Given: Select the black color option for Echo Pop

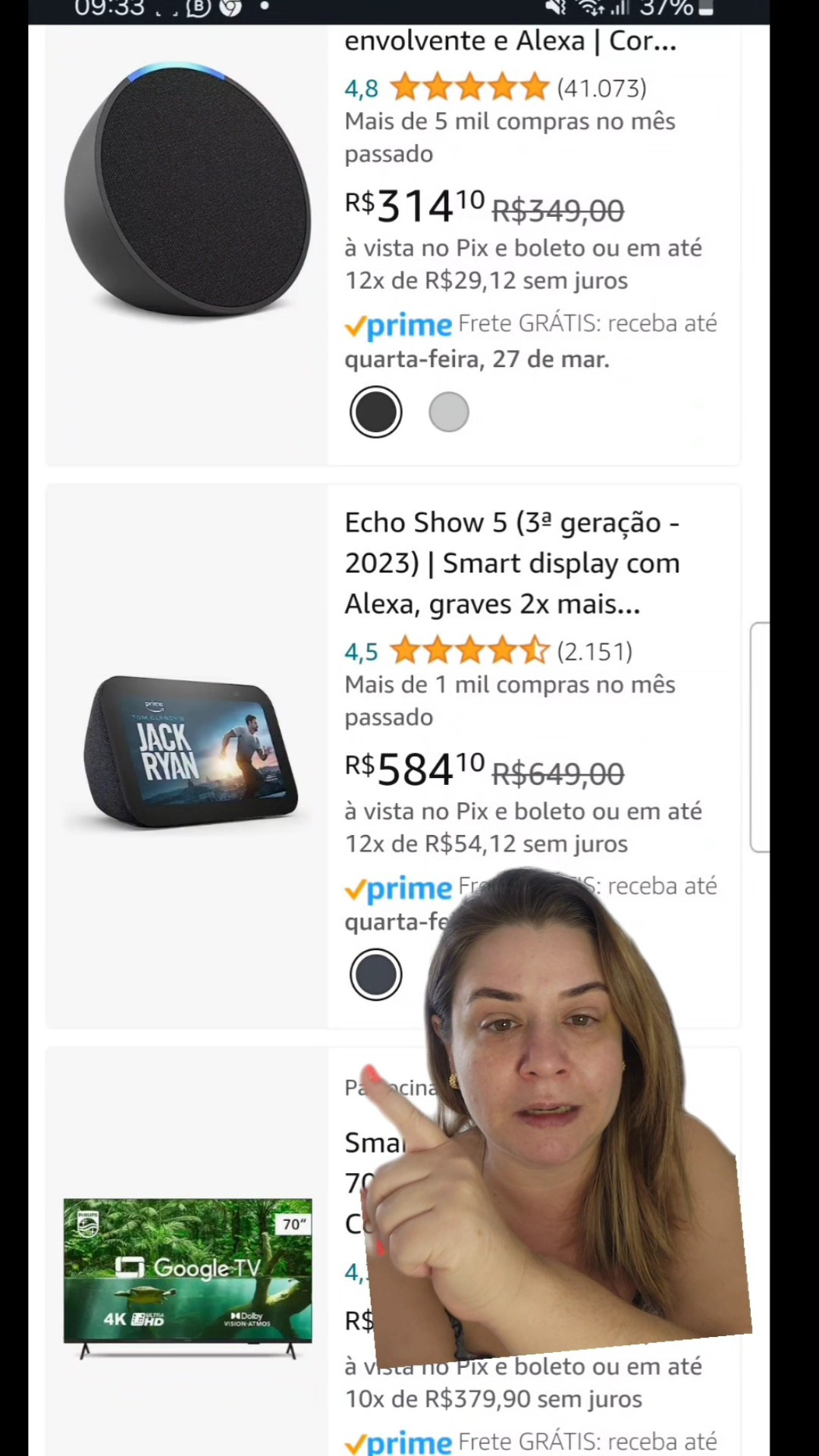Looking at the screenshot, I should pyautogui.click(x=376, y=410).
